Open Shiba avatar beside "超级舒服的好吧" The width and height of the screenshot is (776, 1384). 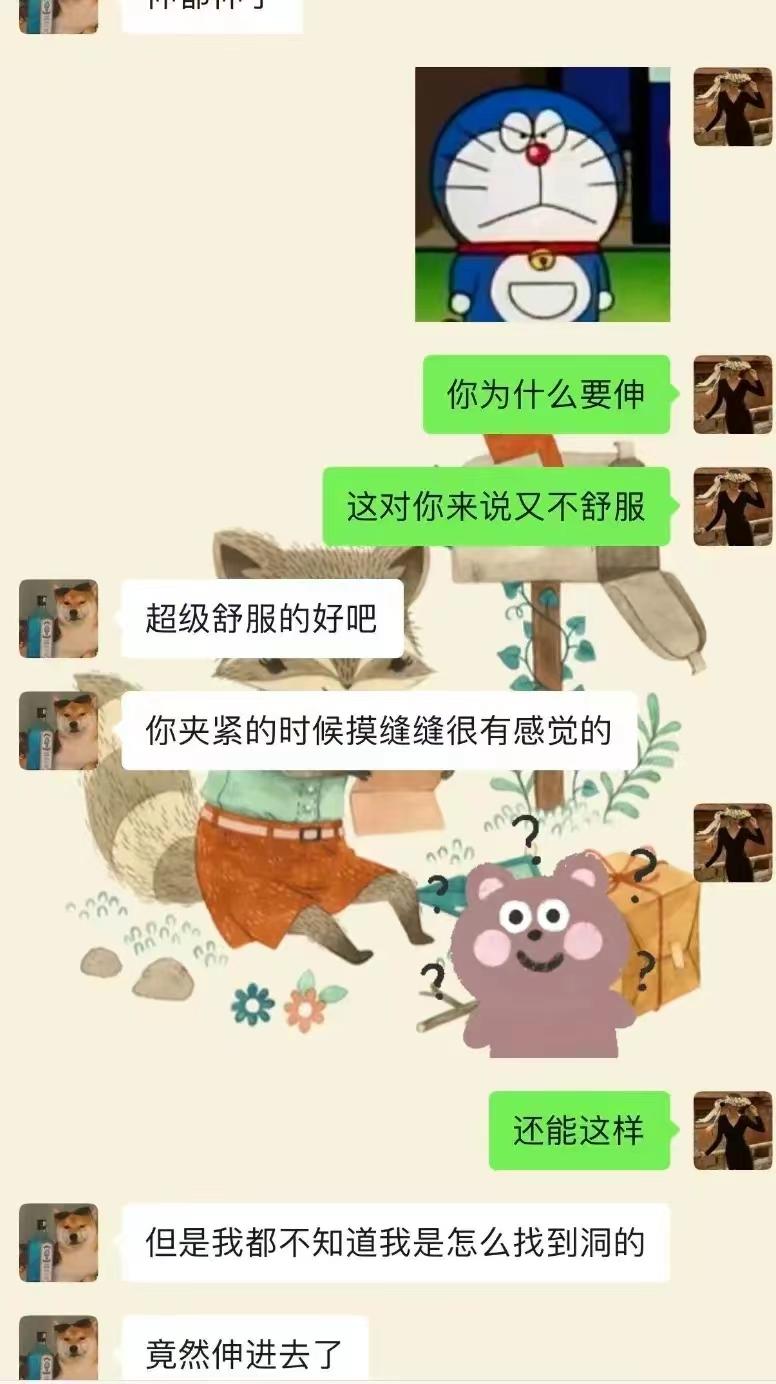(x=59, y=619)
